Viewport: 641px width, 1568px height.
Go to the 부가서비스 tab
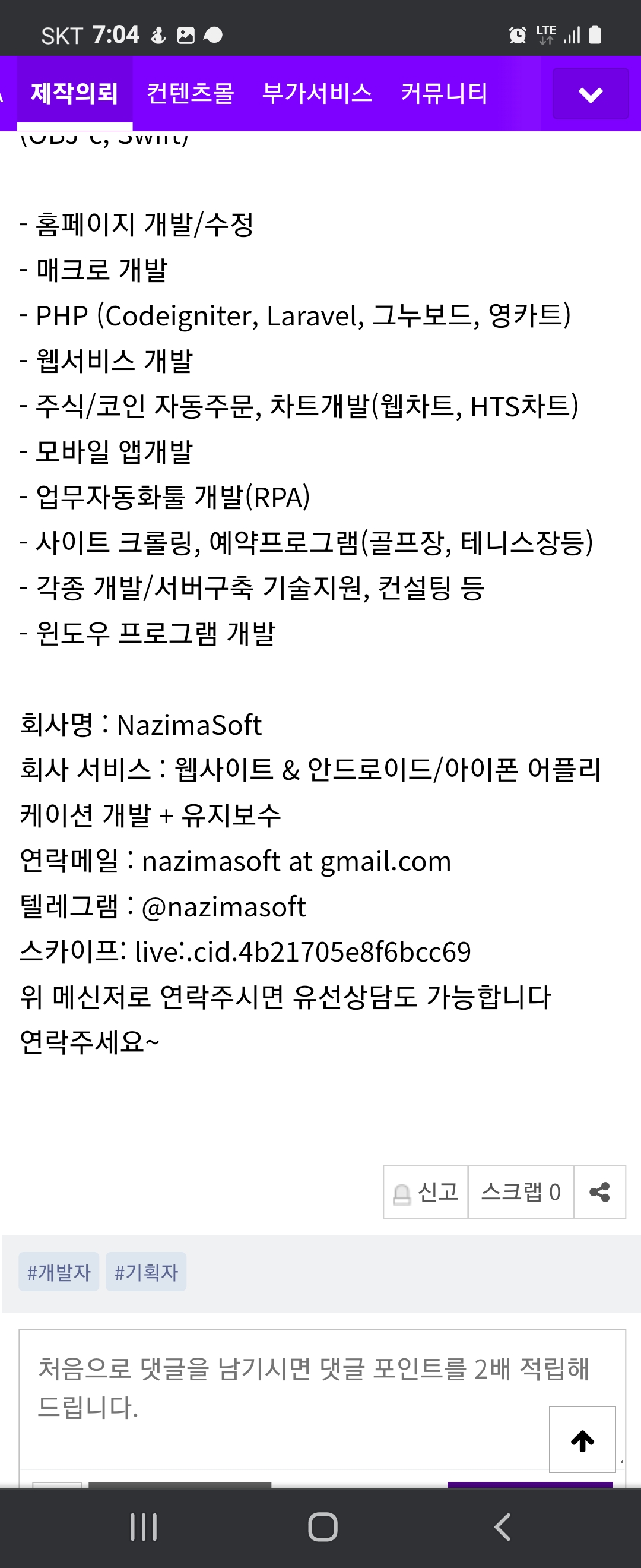tap(317, 94)
